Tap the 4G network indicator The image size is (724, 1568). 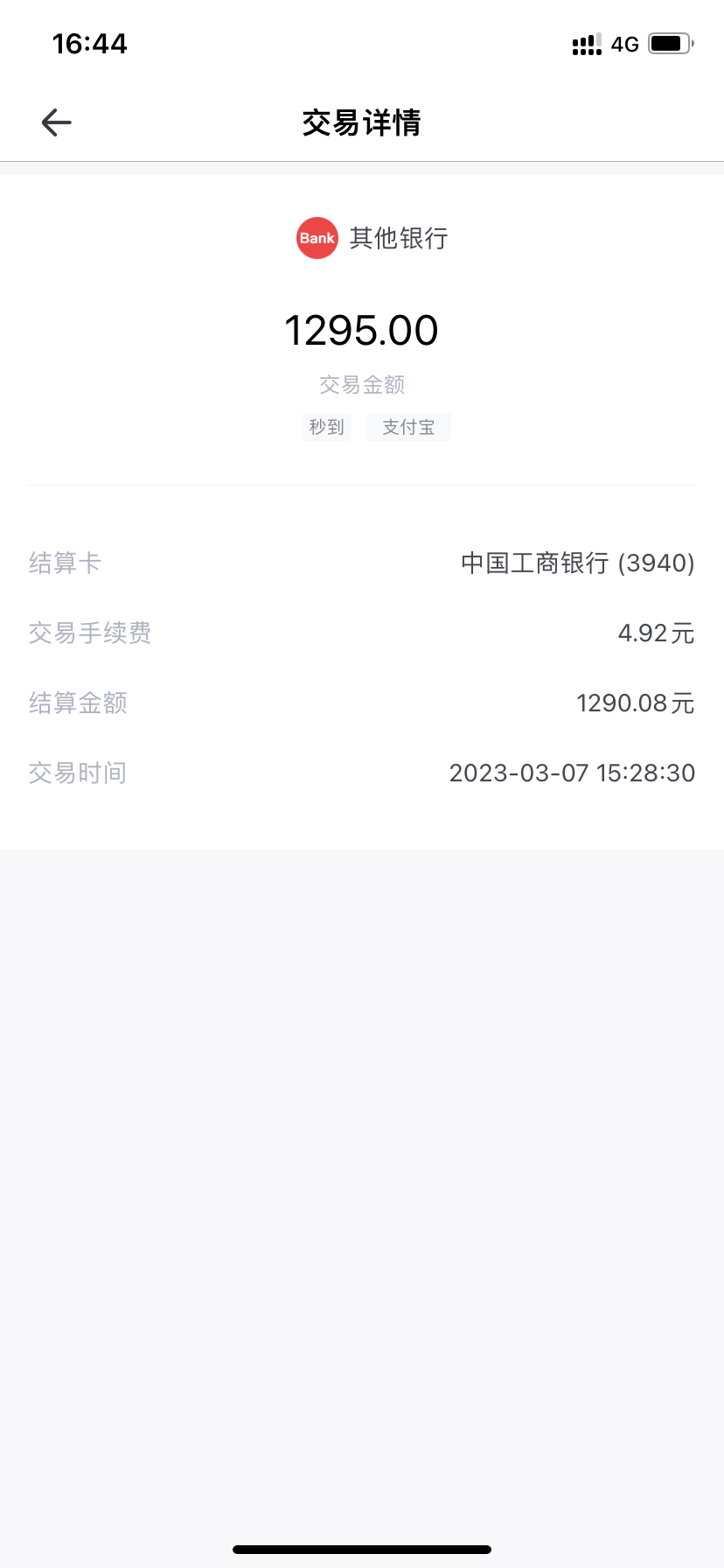tap(624, 44)
